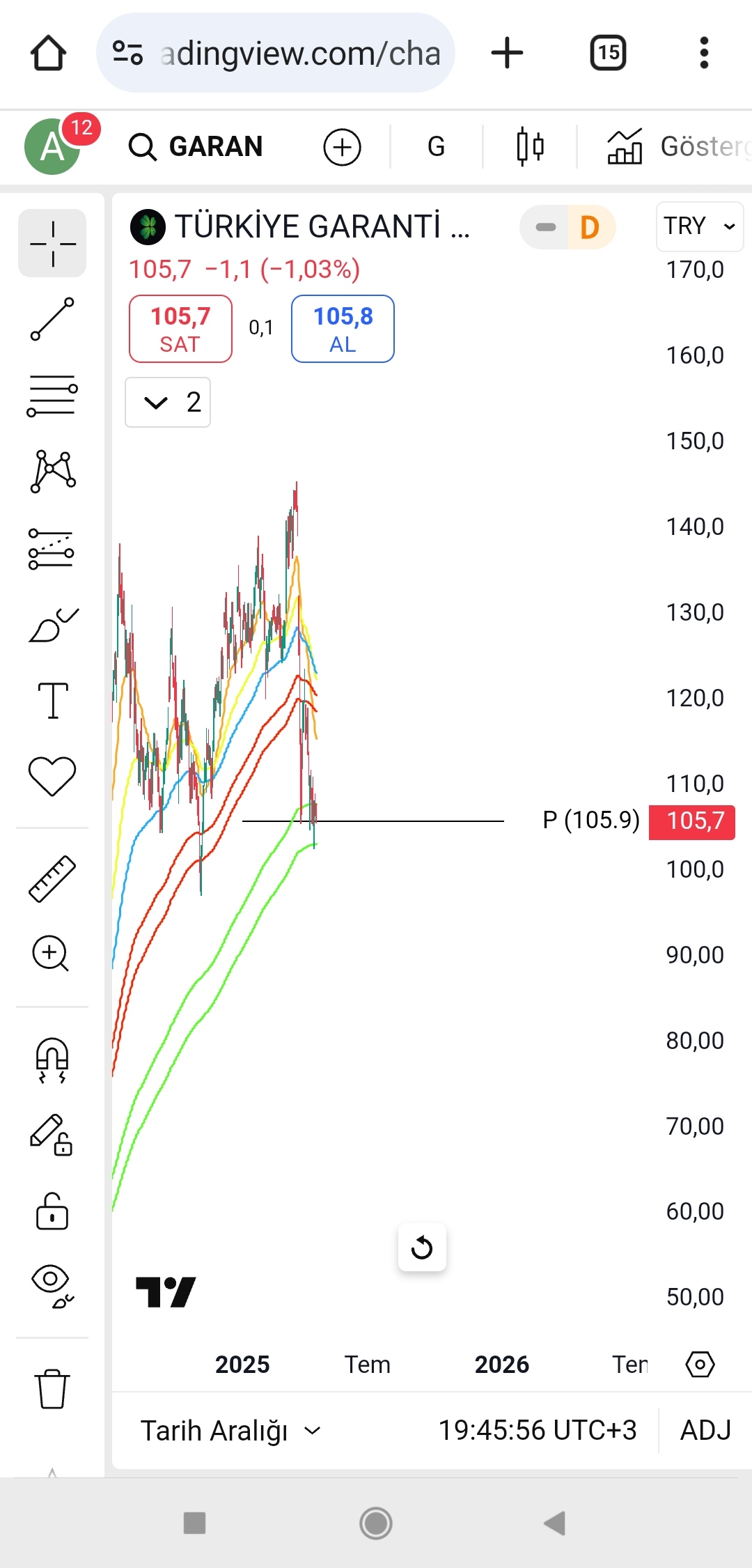Pick the ruler measure tool
This screenshot has width=752, height=1568.
[x=52, y=879]
